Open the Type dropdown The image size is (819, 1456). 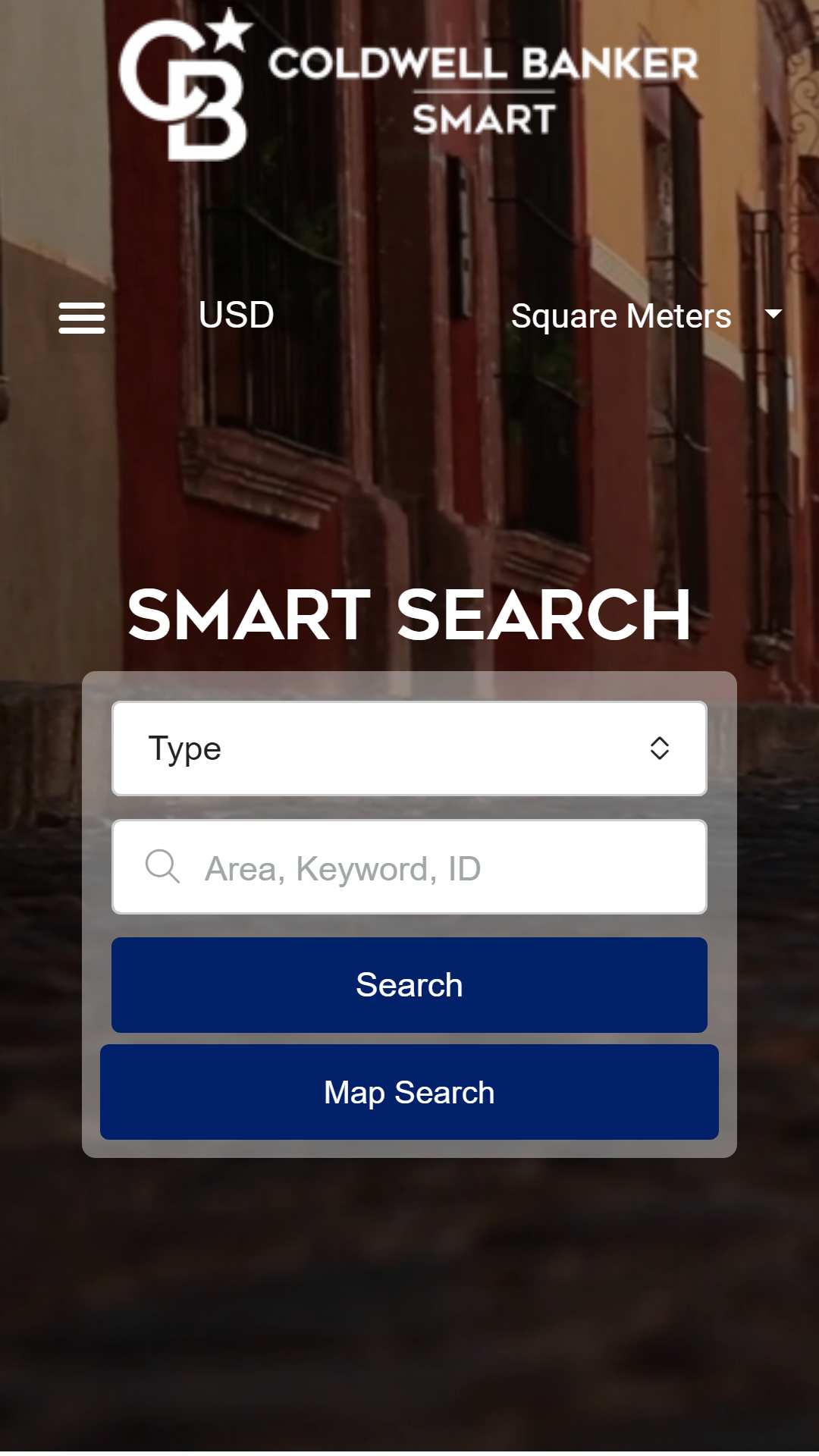coord(409,748)
